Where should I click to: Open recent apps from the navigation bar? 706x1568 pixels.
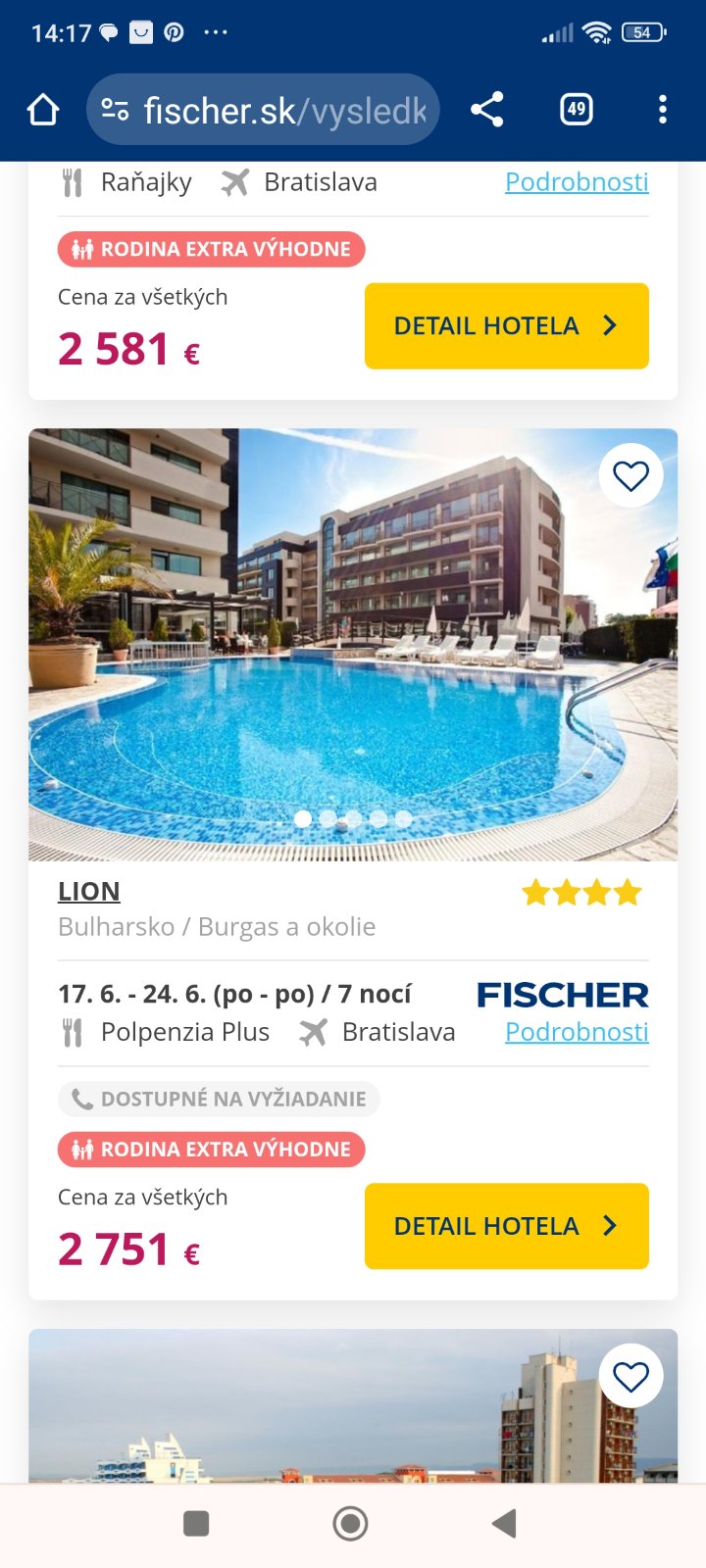[x=196, y=1523]
